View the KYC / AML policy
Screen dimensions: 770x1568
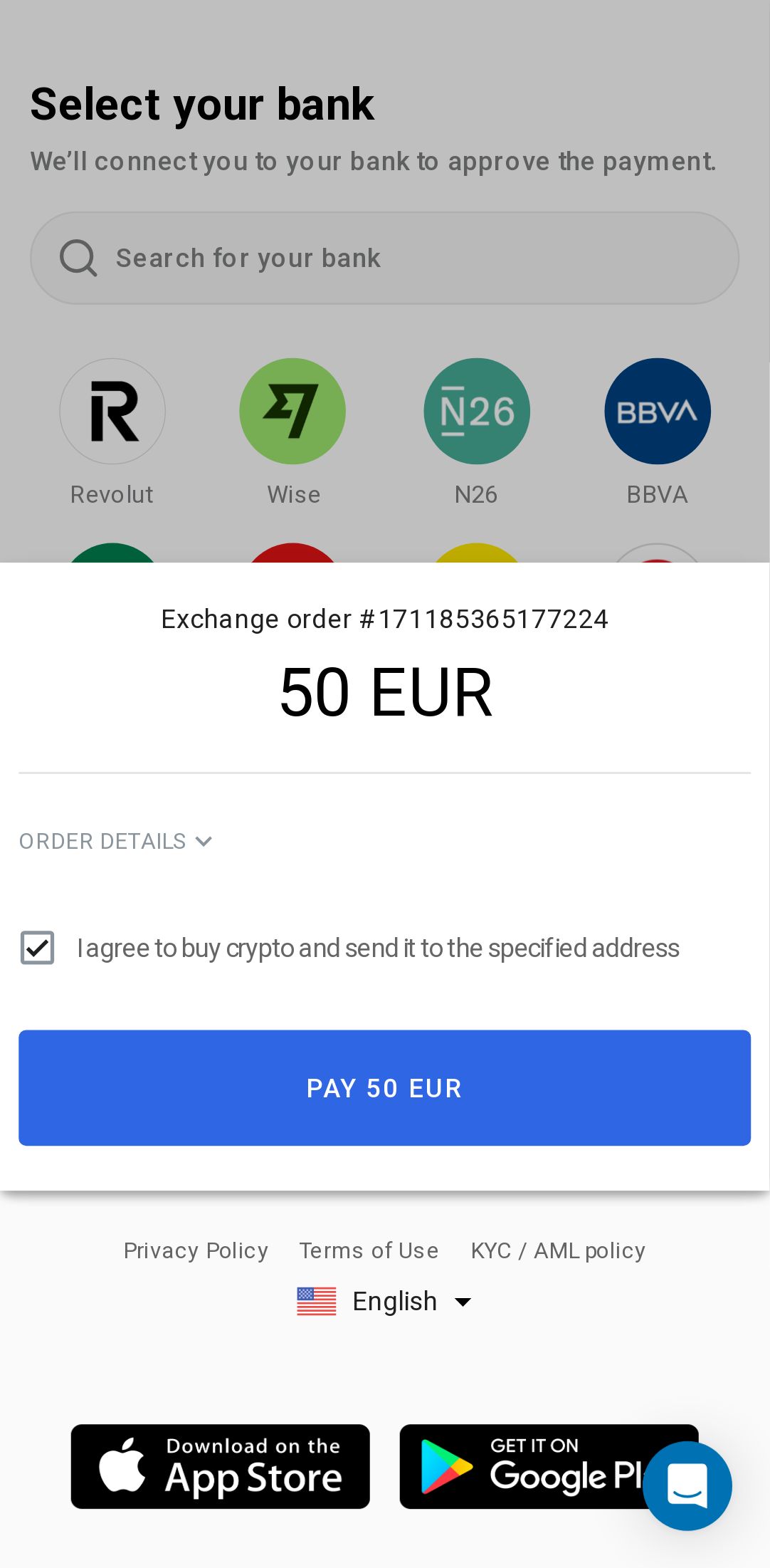pyautogui.click(x=558, y=1250)
